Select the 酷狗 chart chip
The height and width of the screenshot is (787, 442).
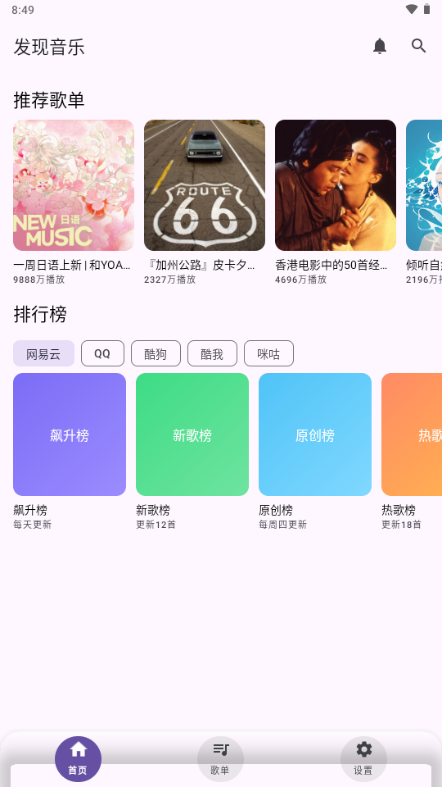tap(156, 354)
